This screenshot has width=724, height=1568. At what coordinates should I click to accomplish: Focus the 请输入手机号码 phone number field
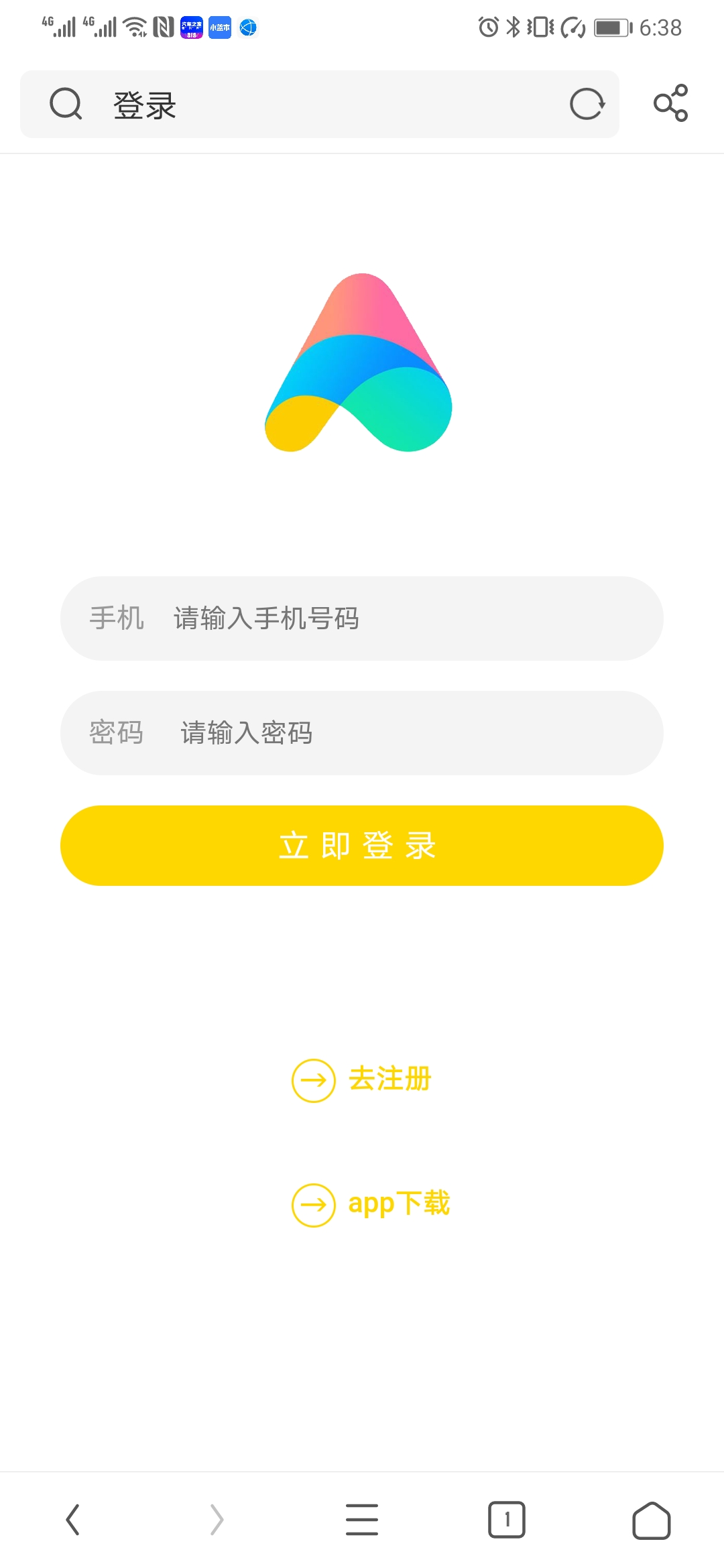click(x=362, y=618)
